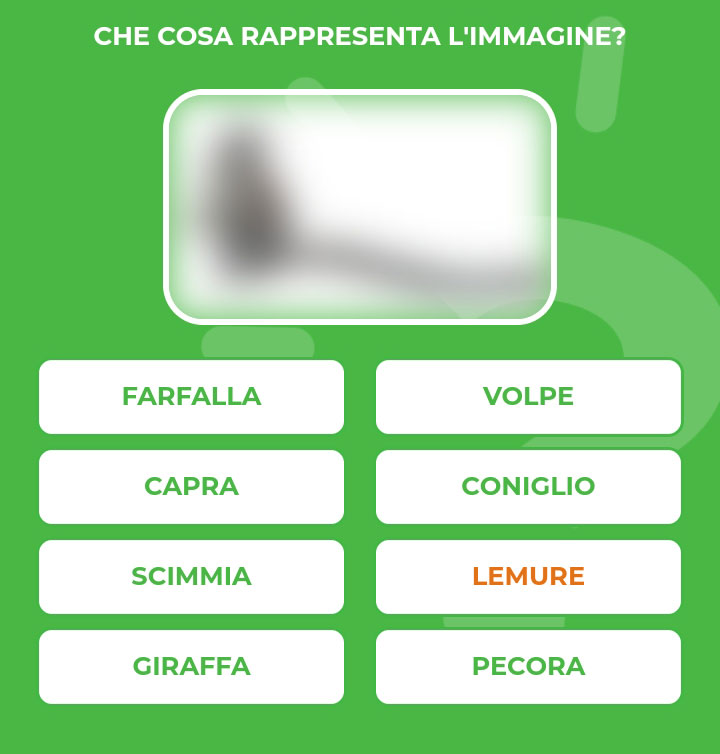Image resolution: width=720 pixels, height=754 pixels.
Task: Choose the GIRAFFA option
Action: coord(191,667)
